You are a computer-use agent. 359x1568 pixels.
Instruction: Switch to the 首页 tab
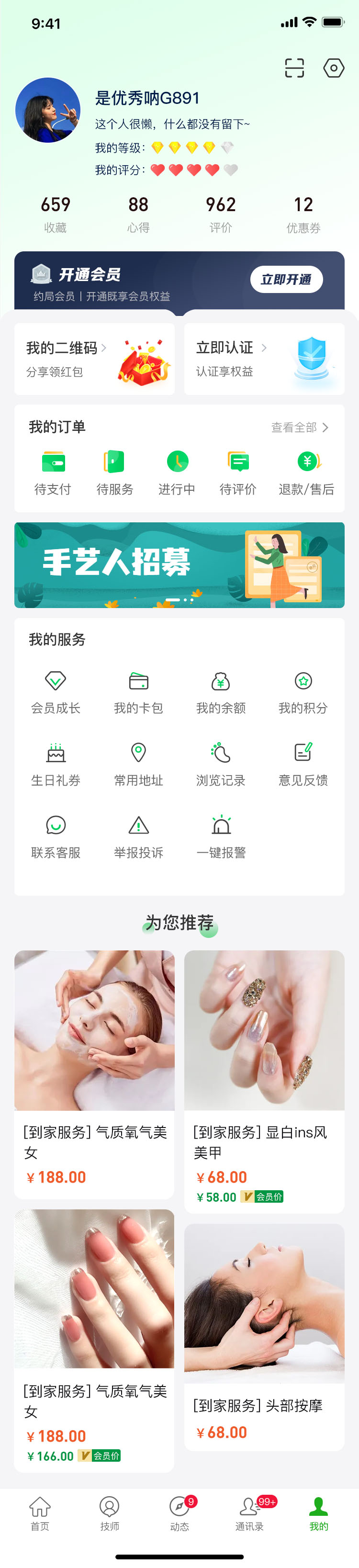(40, 1512)
